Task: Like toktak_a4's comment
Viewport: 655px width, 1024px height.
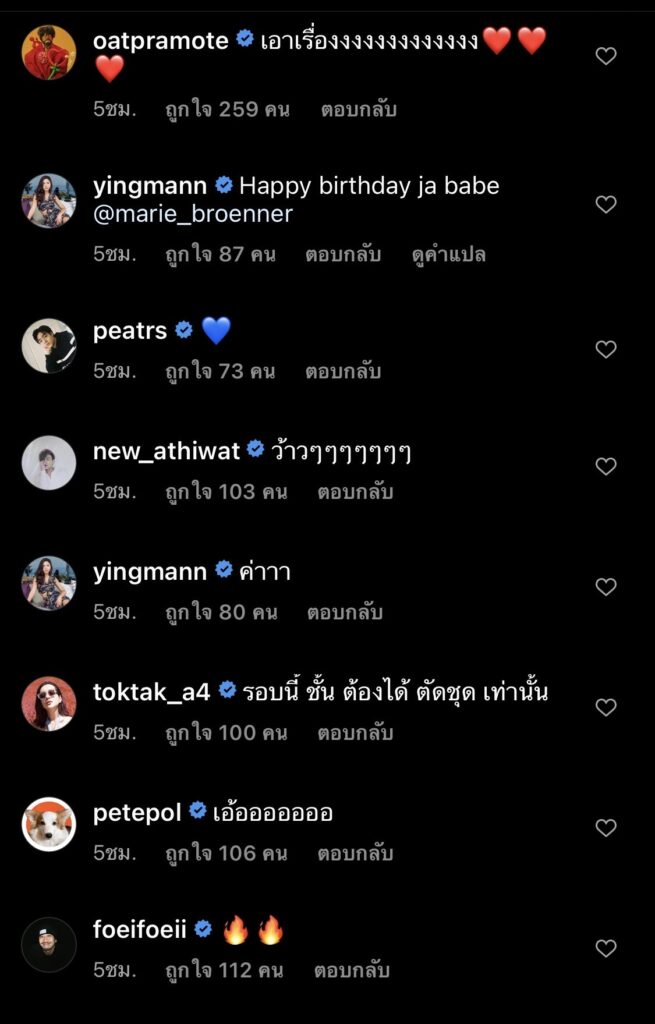Action: click(606, 707)
